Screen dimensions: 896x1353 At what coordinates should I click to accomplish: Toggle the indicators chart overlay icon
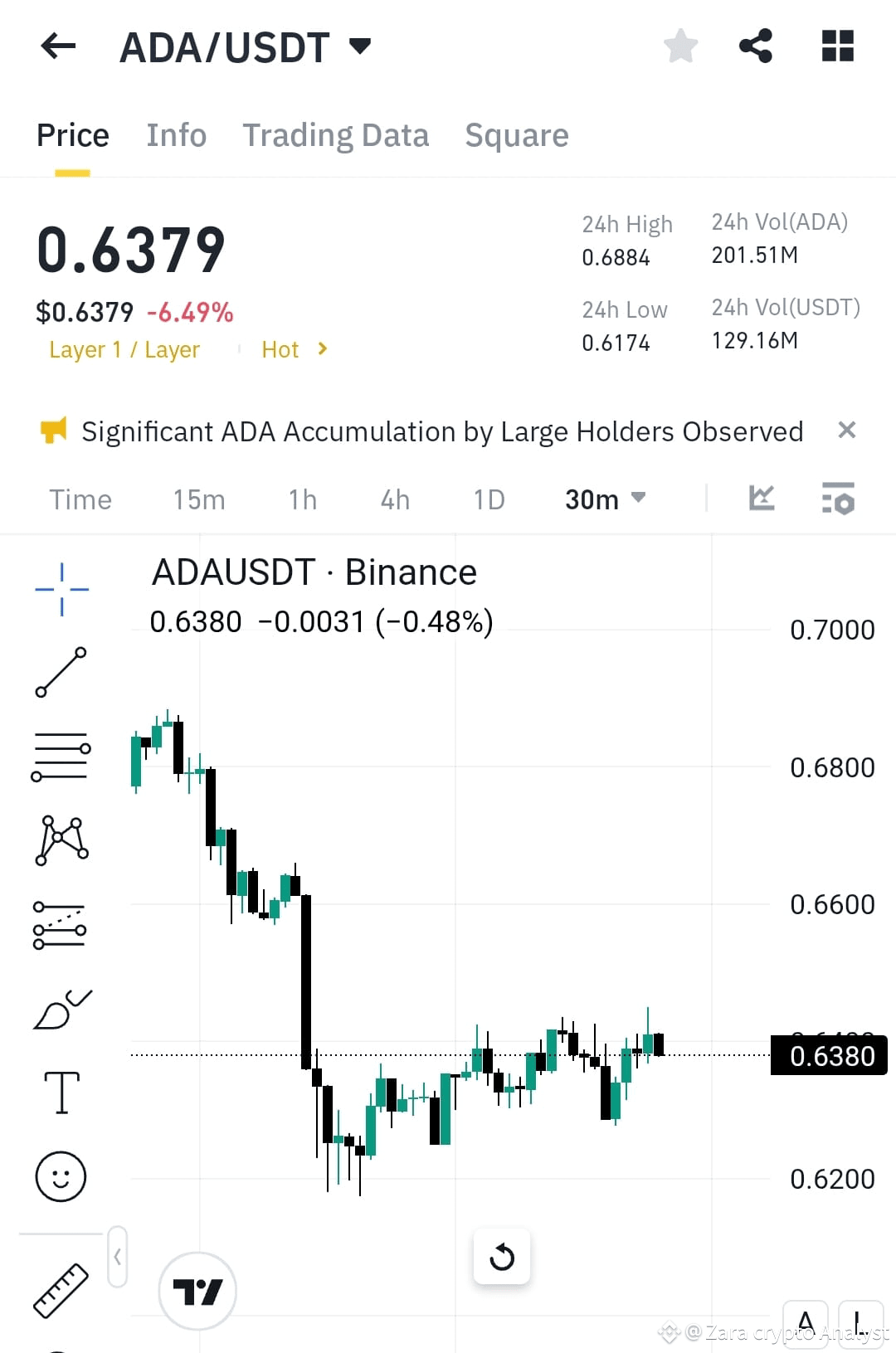coord(761,497)
